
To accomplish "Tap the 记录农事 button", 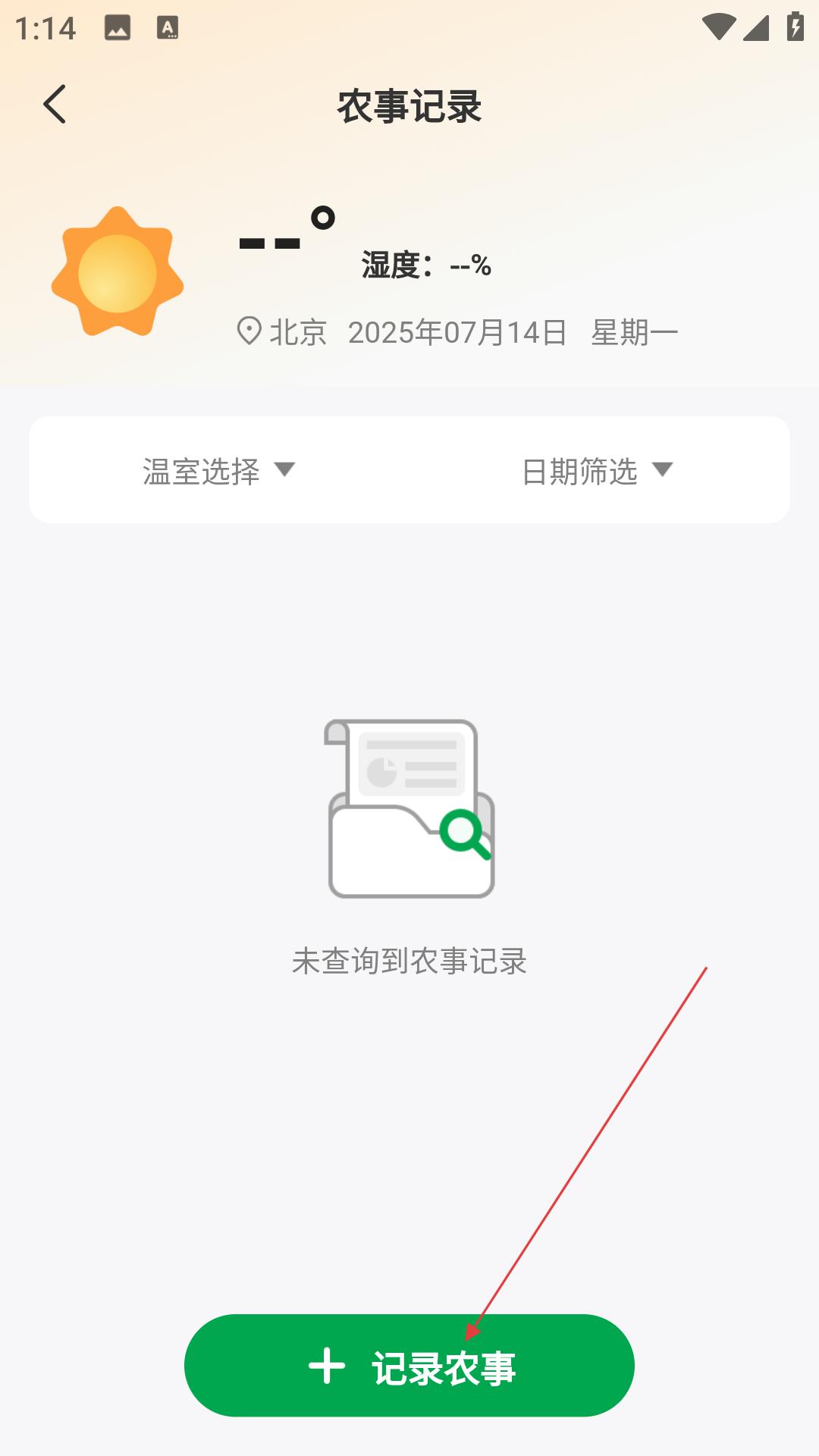I will click(409, 1366).
